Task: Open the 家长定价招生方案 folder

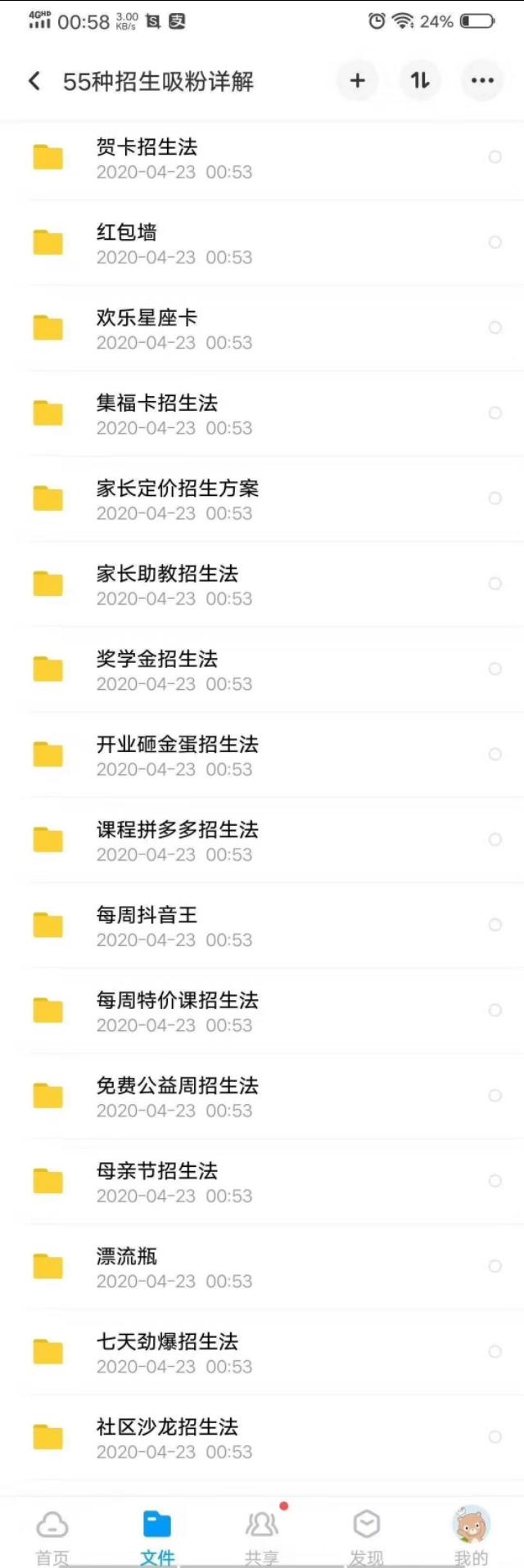Action: pos(177,499)
